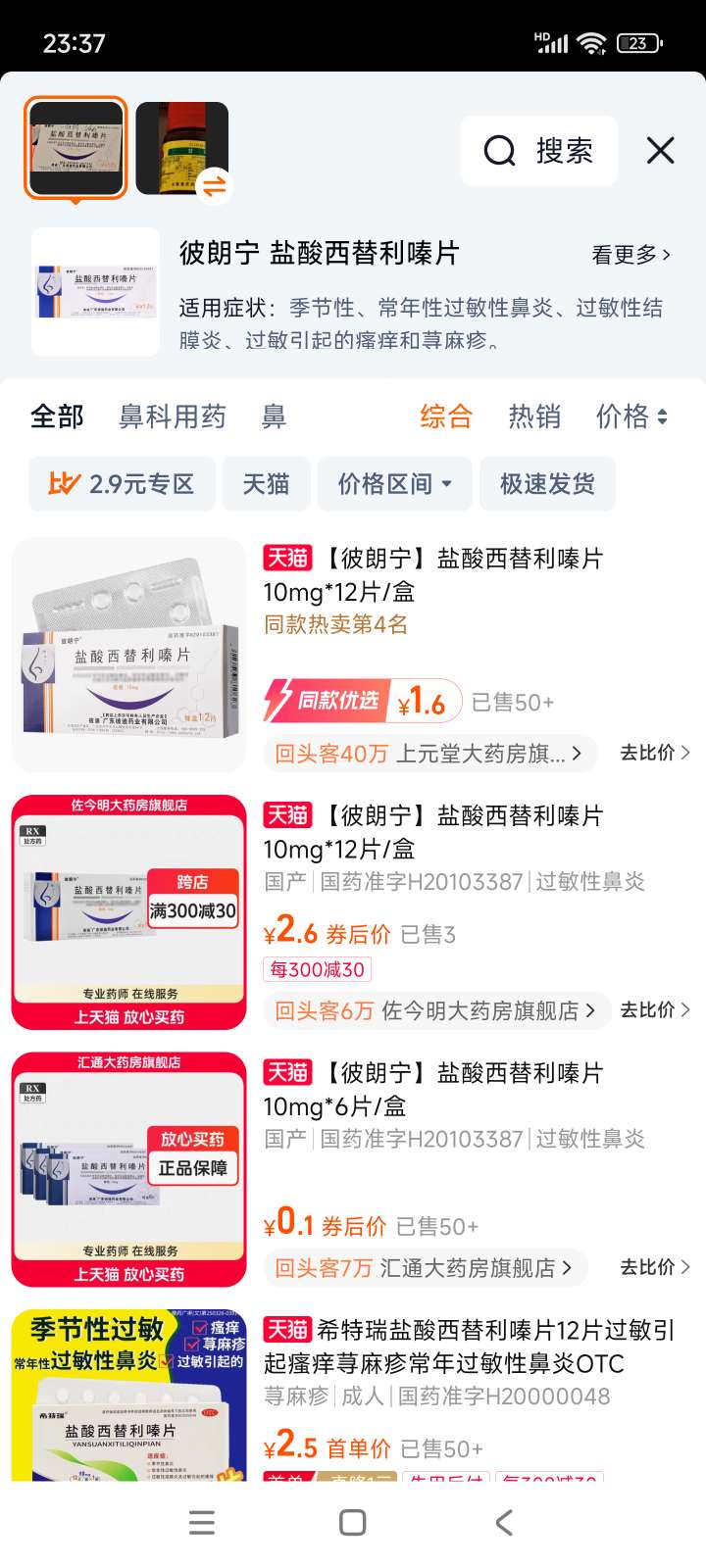
Task: Tap 去比价 for 汇通大药房 item
Action: [x=655, y=1267]
